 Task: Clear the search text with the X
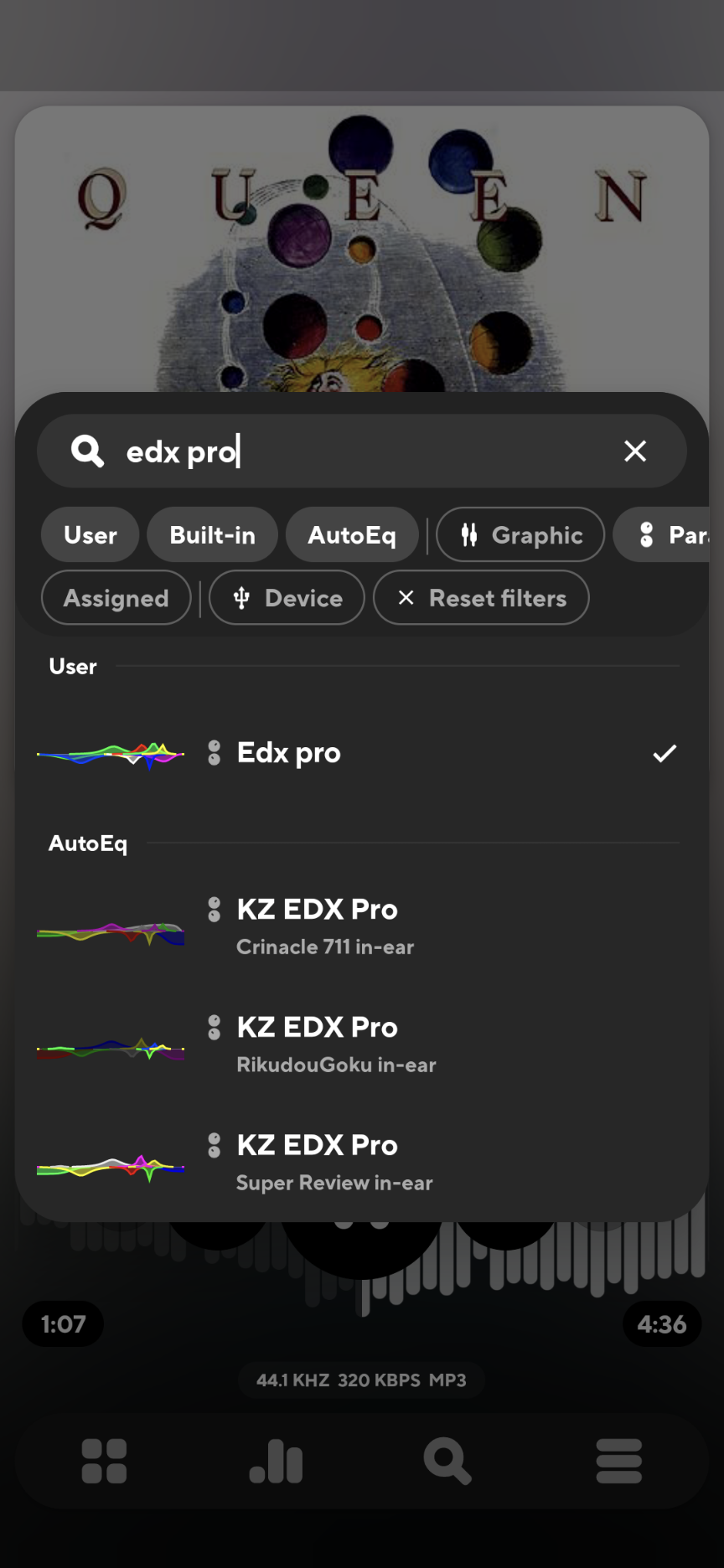click(x=635, y=451)
